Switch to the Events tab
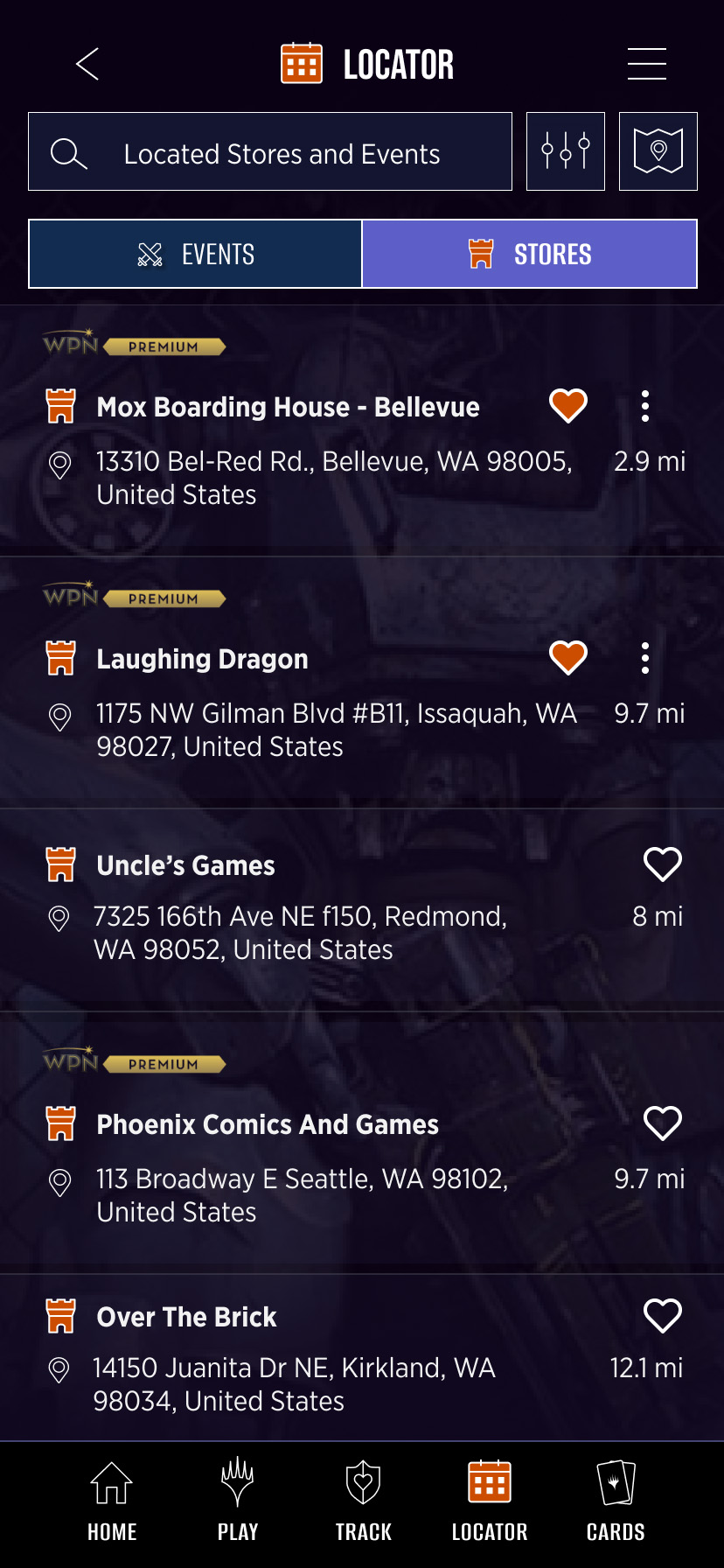Screen dimensions: 724x1568 [196, 255]
